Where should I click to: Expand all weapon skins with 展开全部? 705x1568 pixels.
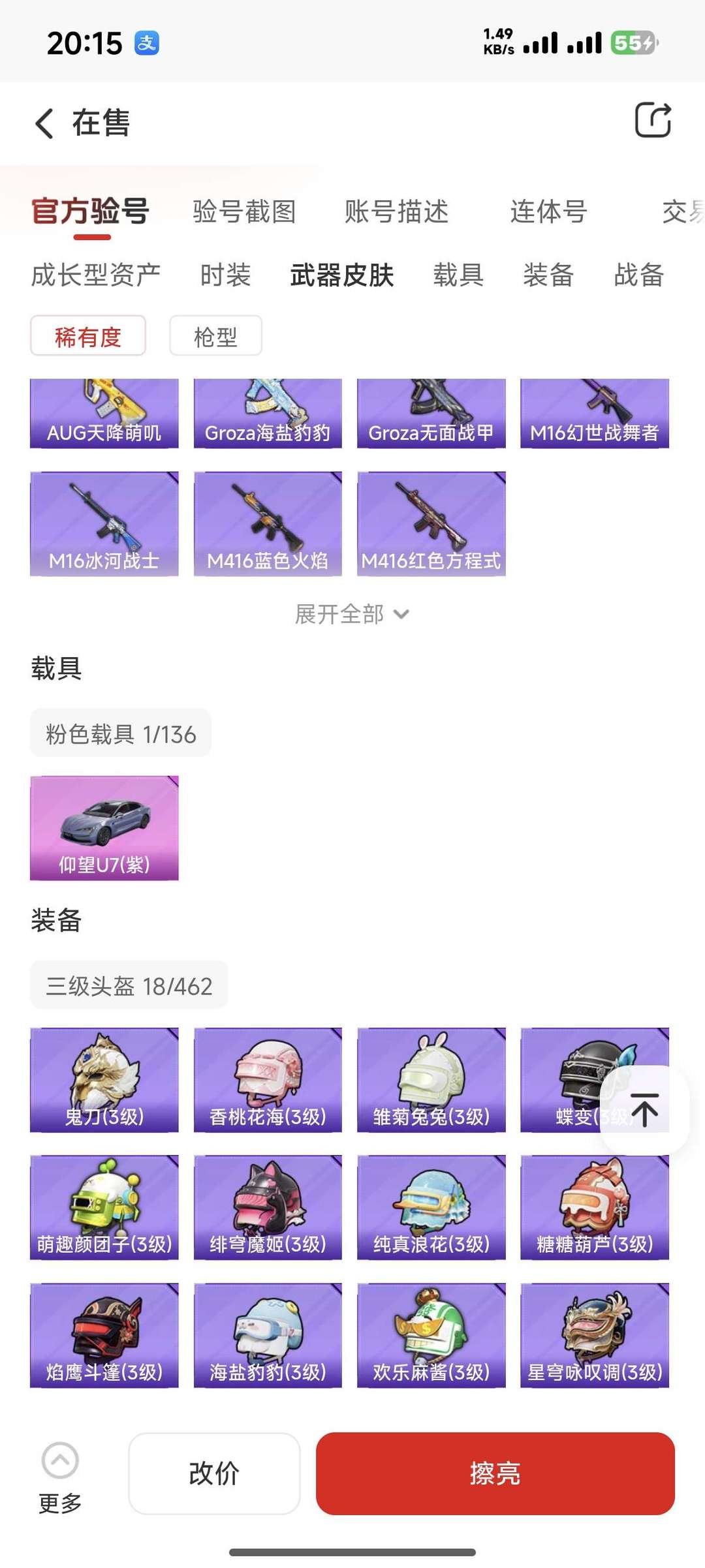[x=352, y=614]
